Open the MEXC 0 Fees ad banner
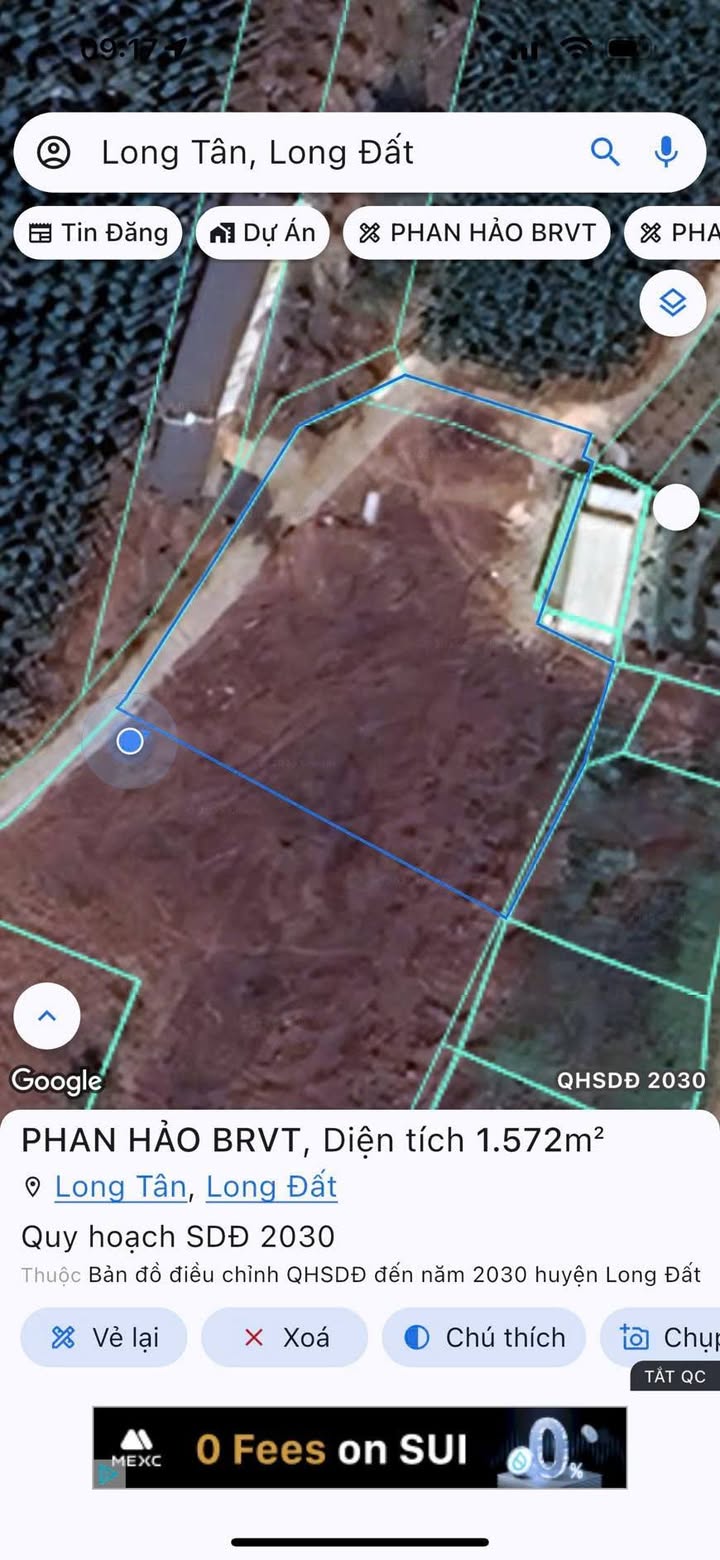The image size is (720, 1560). point(360,1448)
